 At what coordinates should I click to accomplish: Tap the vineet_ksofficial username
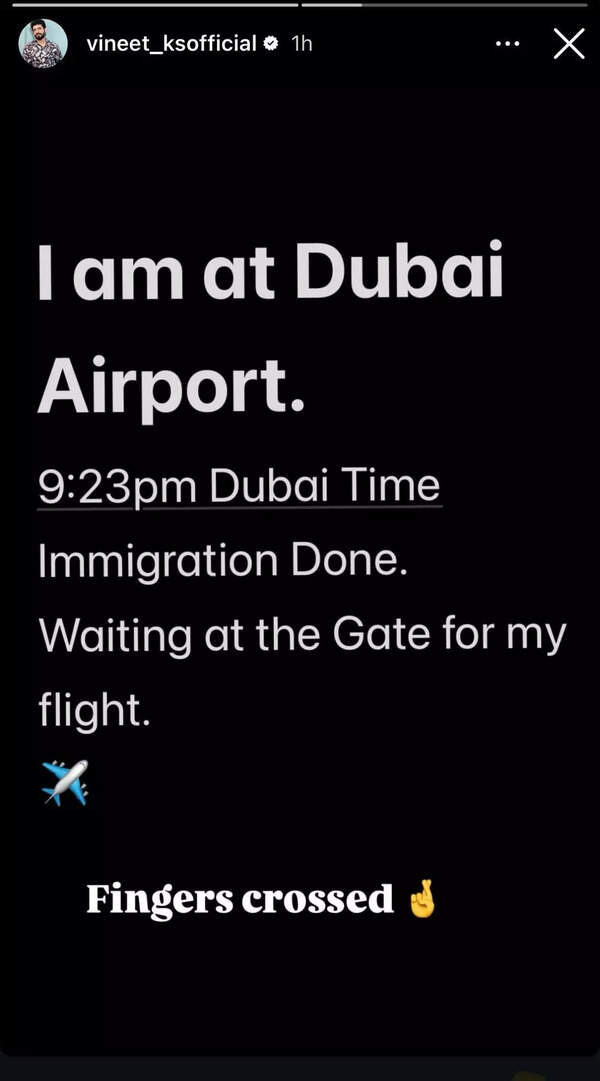[171, 44]
